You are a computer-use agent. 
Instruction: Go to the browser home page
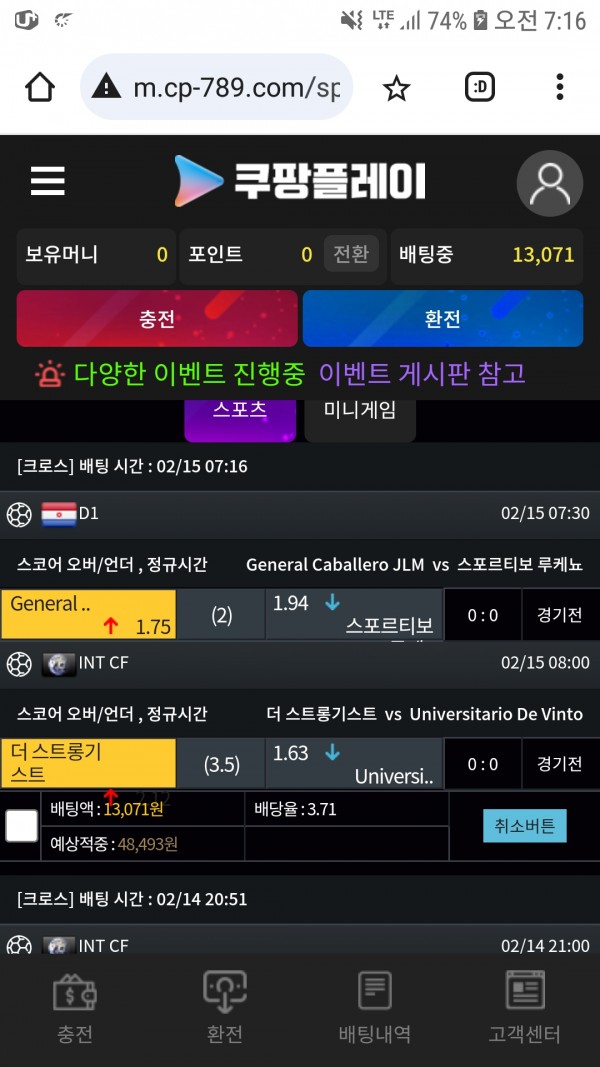pos(40,87)
